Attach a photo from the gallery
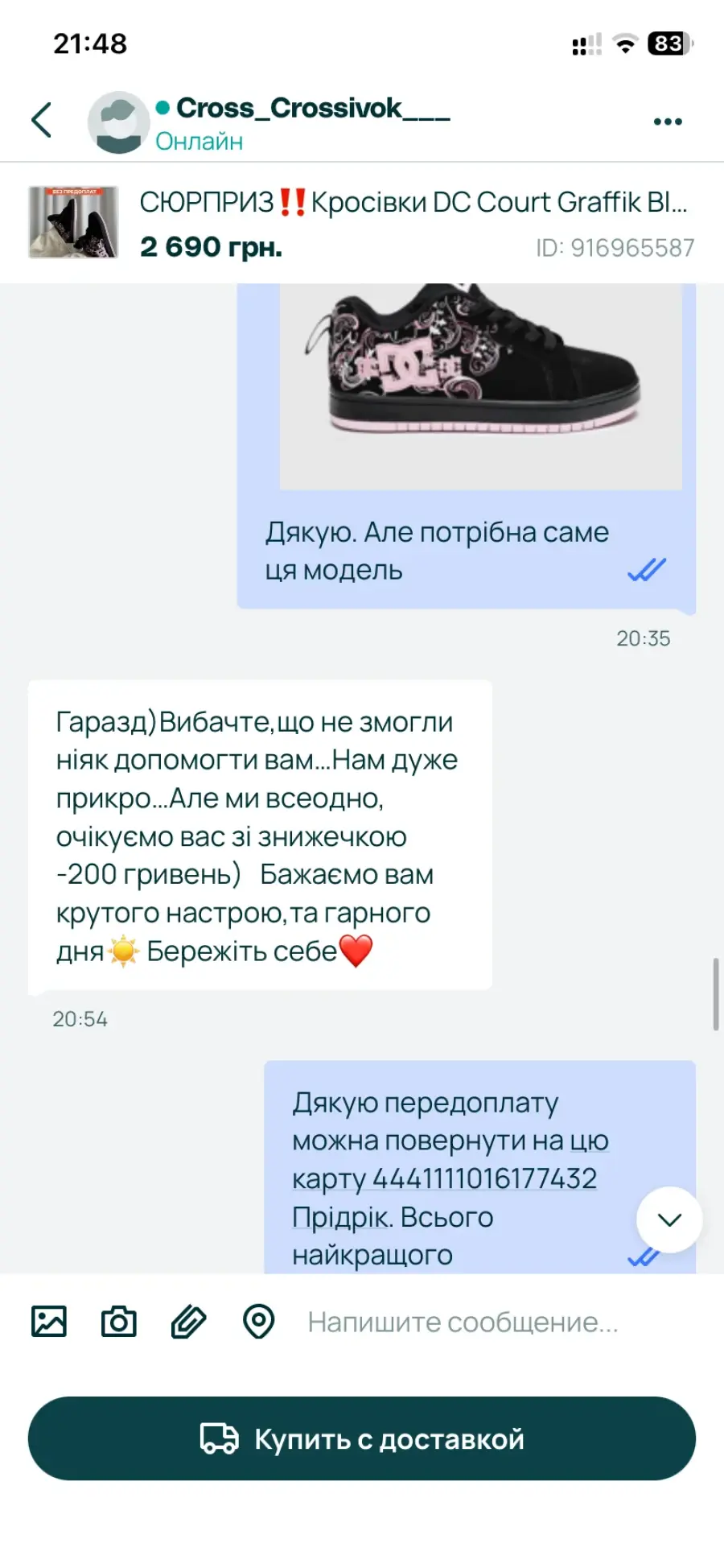 [49, 1322]
